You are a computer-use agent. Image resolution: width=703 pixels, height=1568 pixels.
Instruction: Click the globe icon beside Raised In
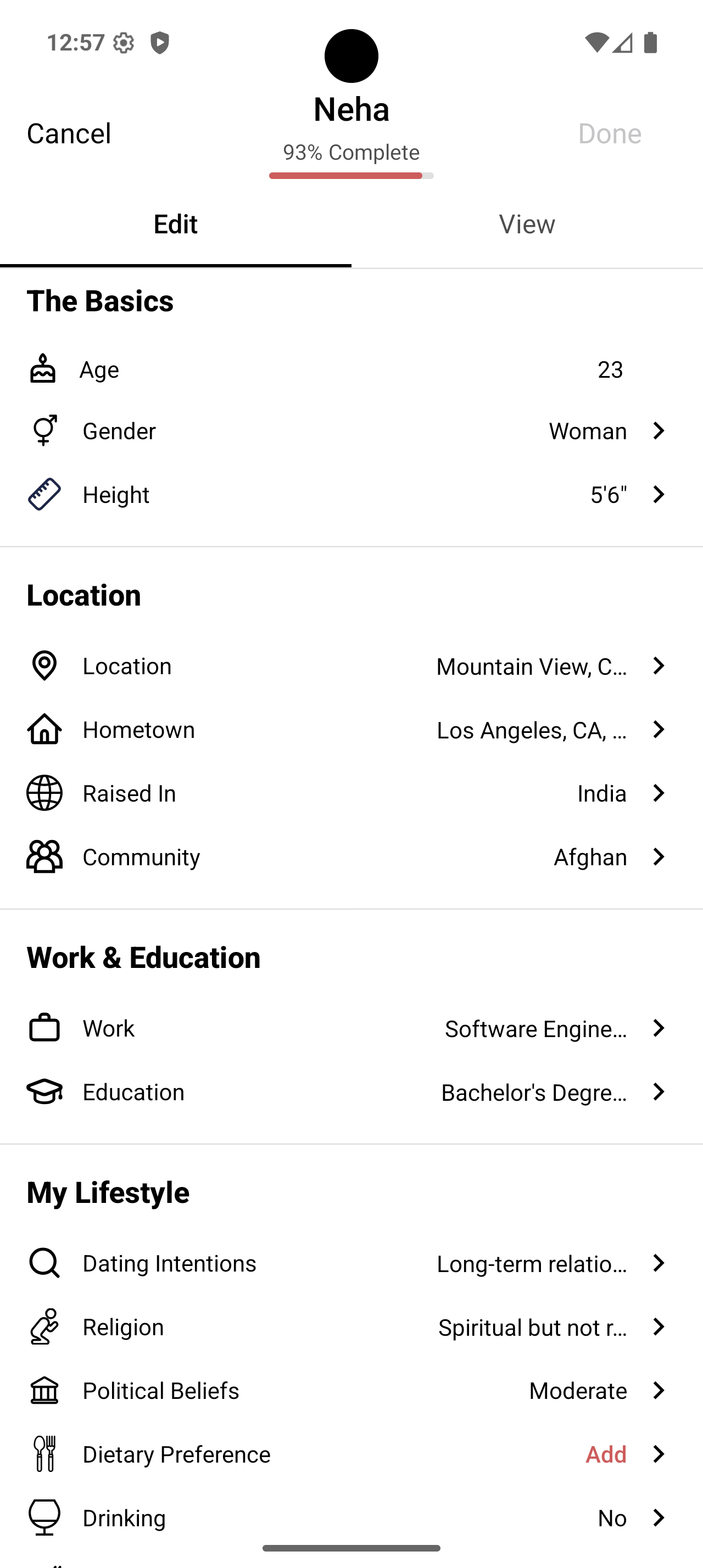[43, 793]
